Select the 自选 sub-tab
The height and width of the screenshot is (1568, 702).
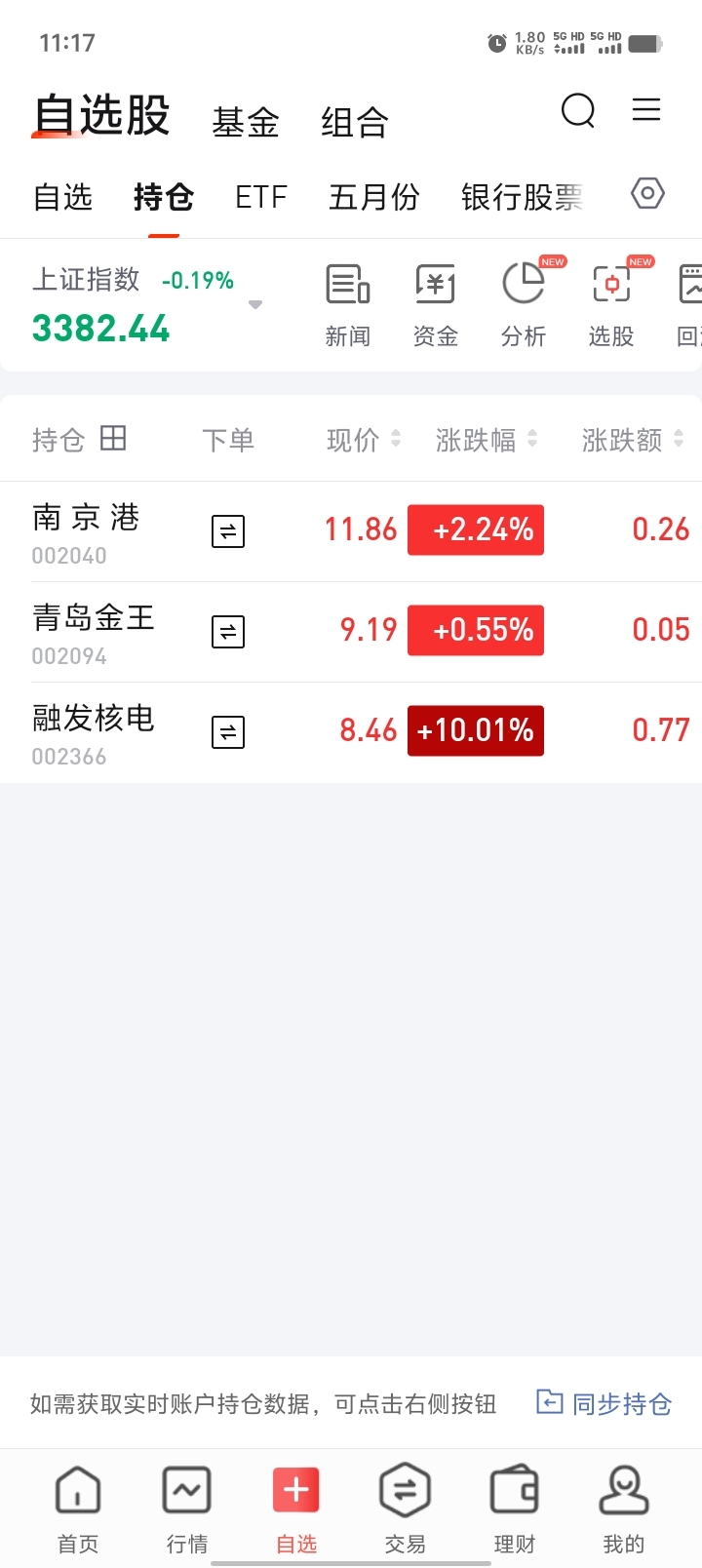coord(62,197)
